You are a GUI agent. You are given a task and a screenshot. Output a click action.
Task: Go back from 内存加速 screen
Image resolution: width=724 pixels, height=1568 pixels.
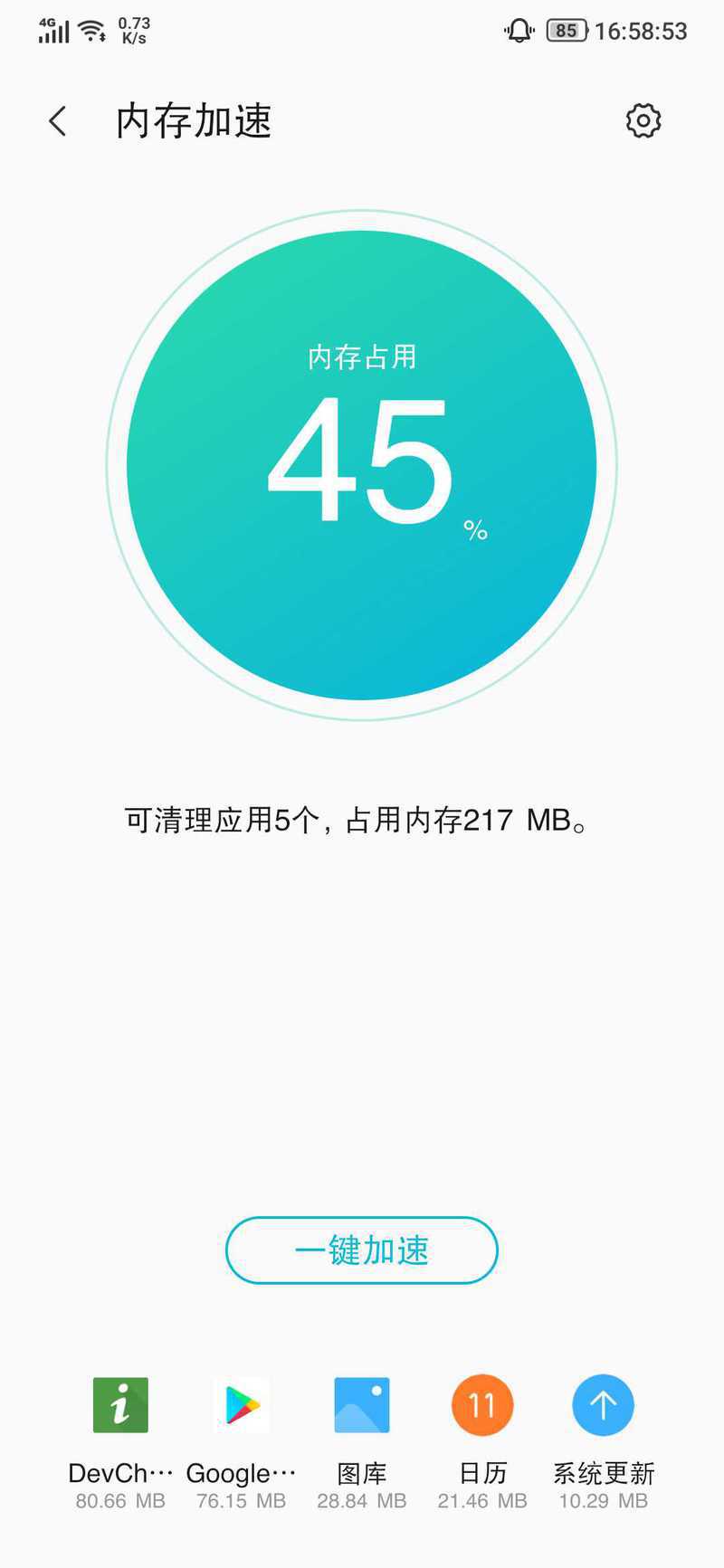[58, 121]
